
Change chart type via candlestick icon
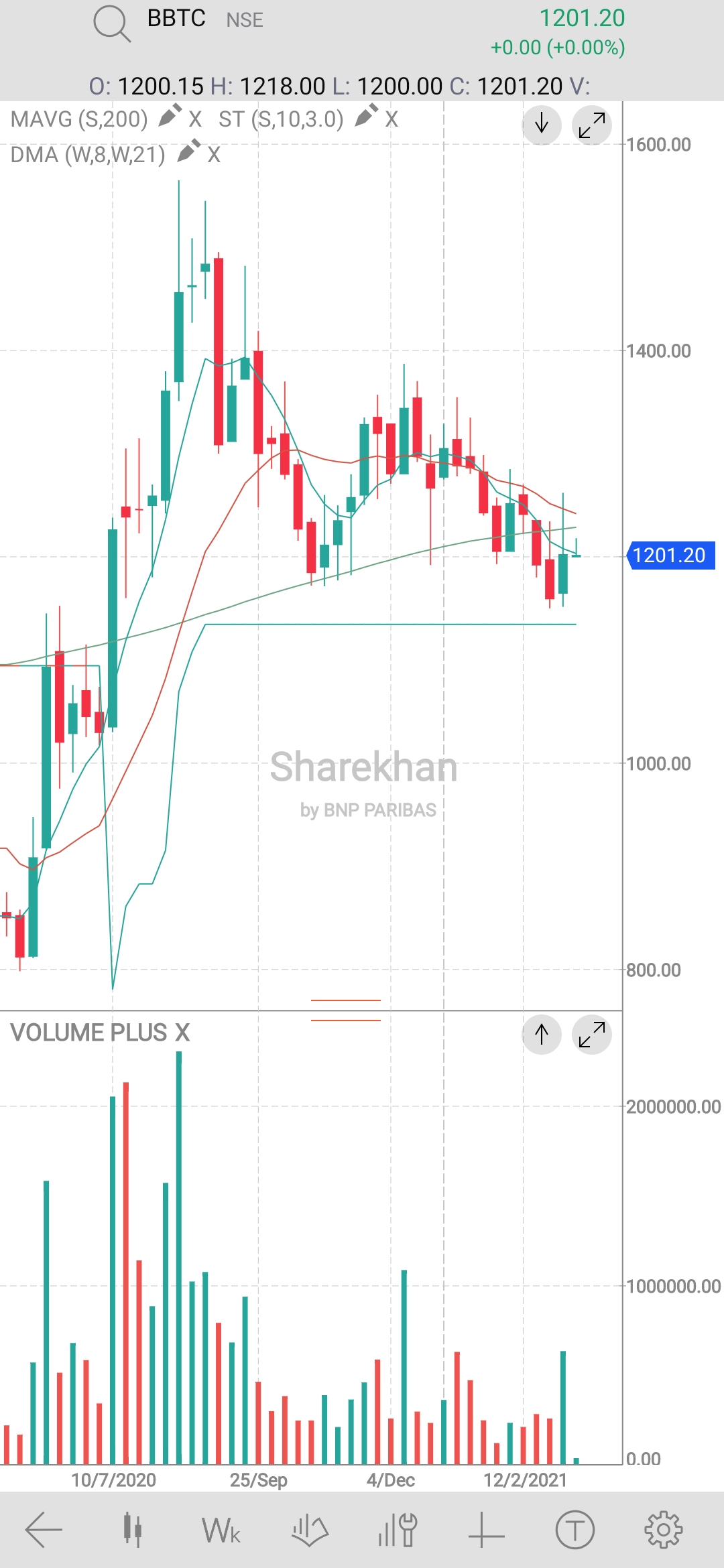pyautogui.click(x=133, y=1530)
